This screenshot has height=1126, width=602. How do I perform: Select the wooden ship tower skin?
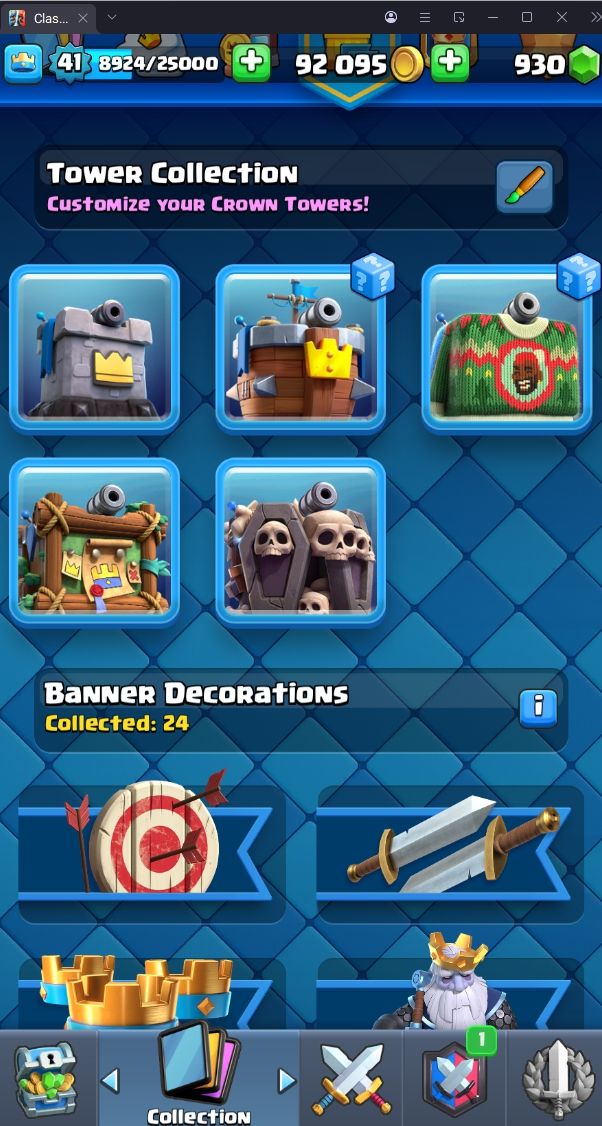pyautogui.click(x=300, y=348)
